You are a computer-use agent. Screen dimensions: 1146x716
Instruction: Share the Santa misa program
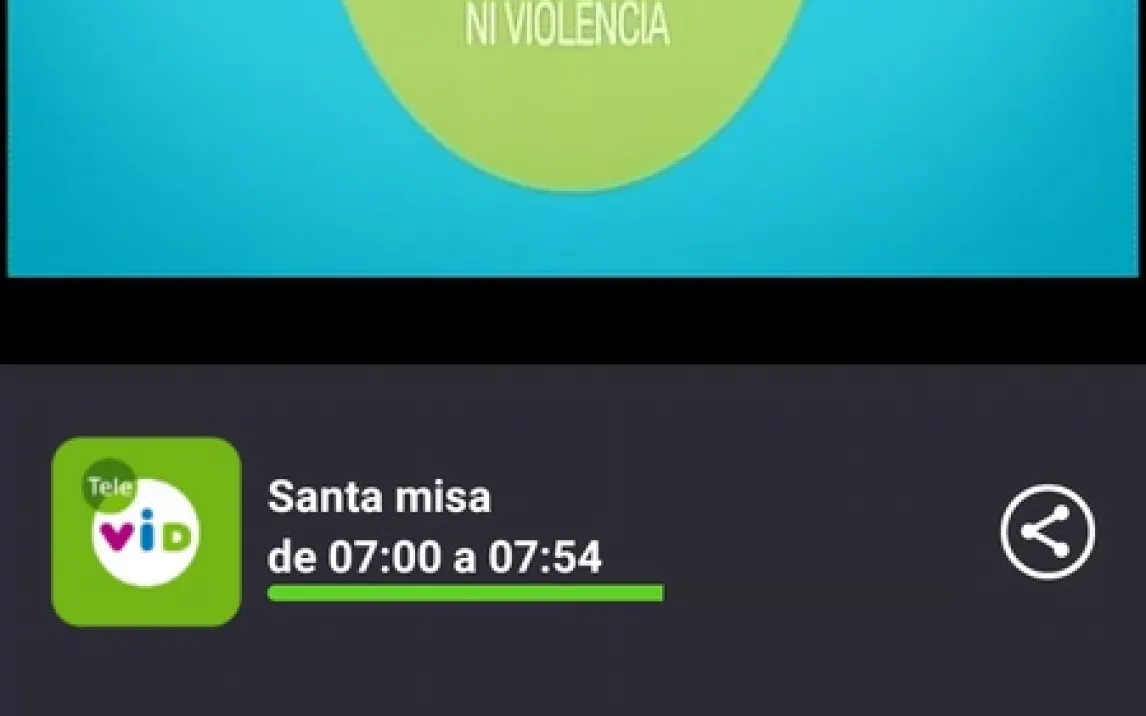[x=1047, y=532]
